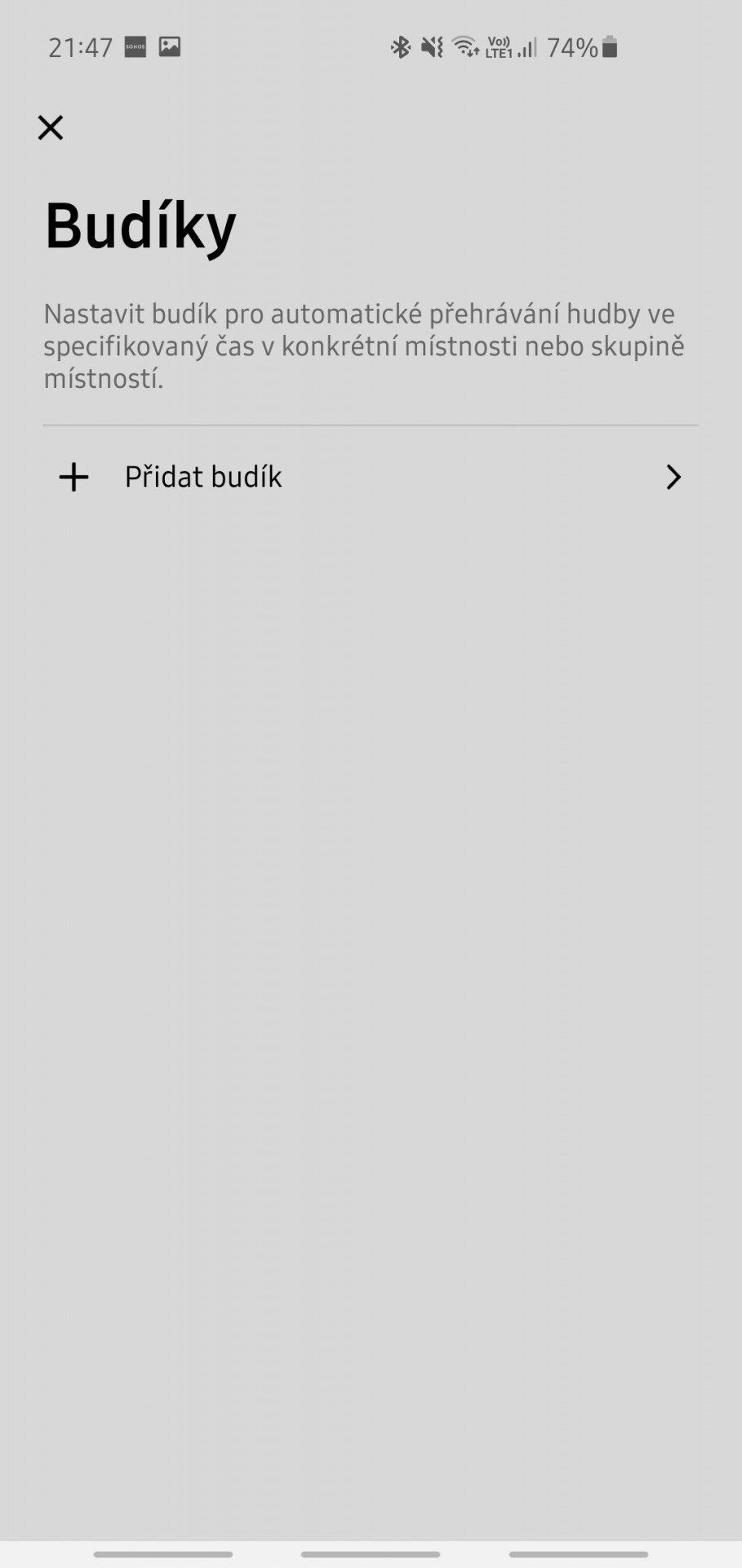Open Přidat budík to add an alarm
Viewport: 742px width, 1568px height.
(x=371, y=477)
